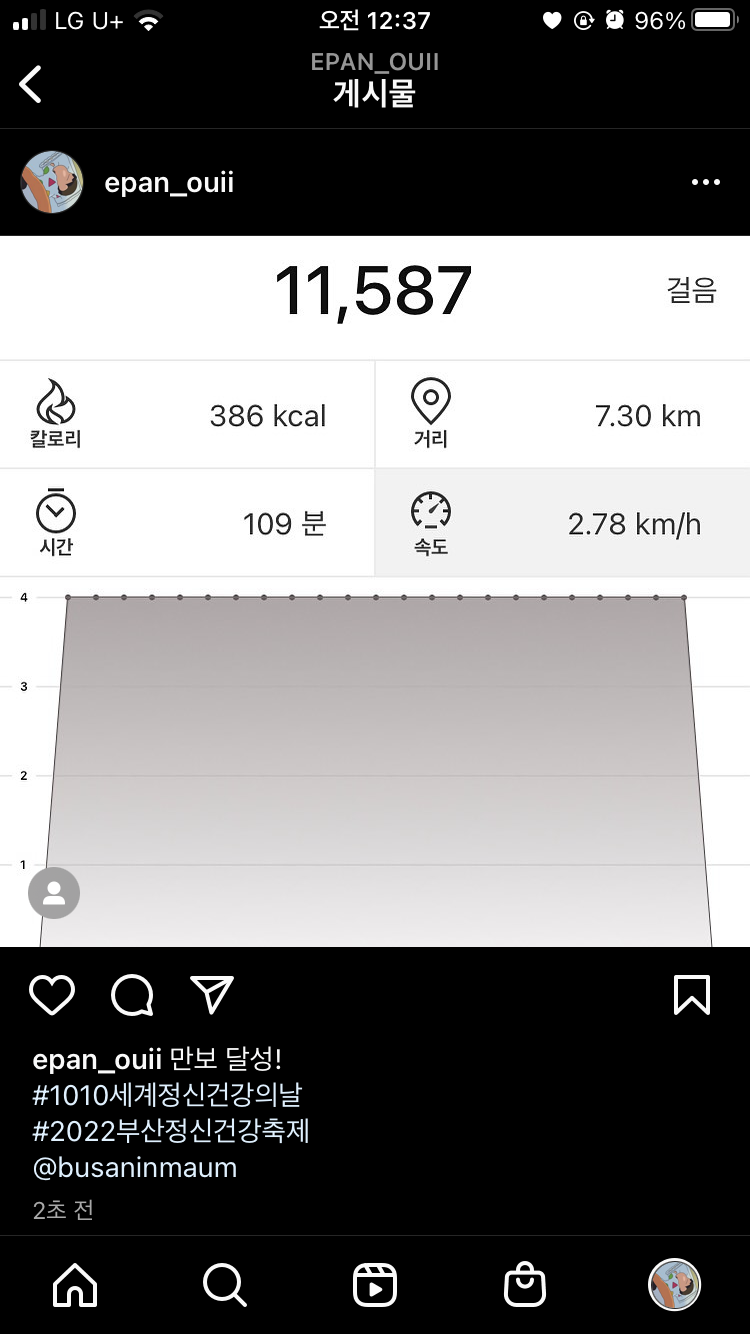Open epan_ouii's profile picture
Screen dimensions: 750x1334
(x=52, y=182)
